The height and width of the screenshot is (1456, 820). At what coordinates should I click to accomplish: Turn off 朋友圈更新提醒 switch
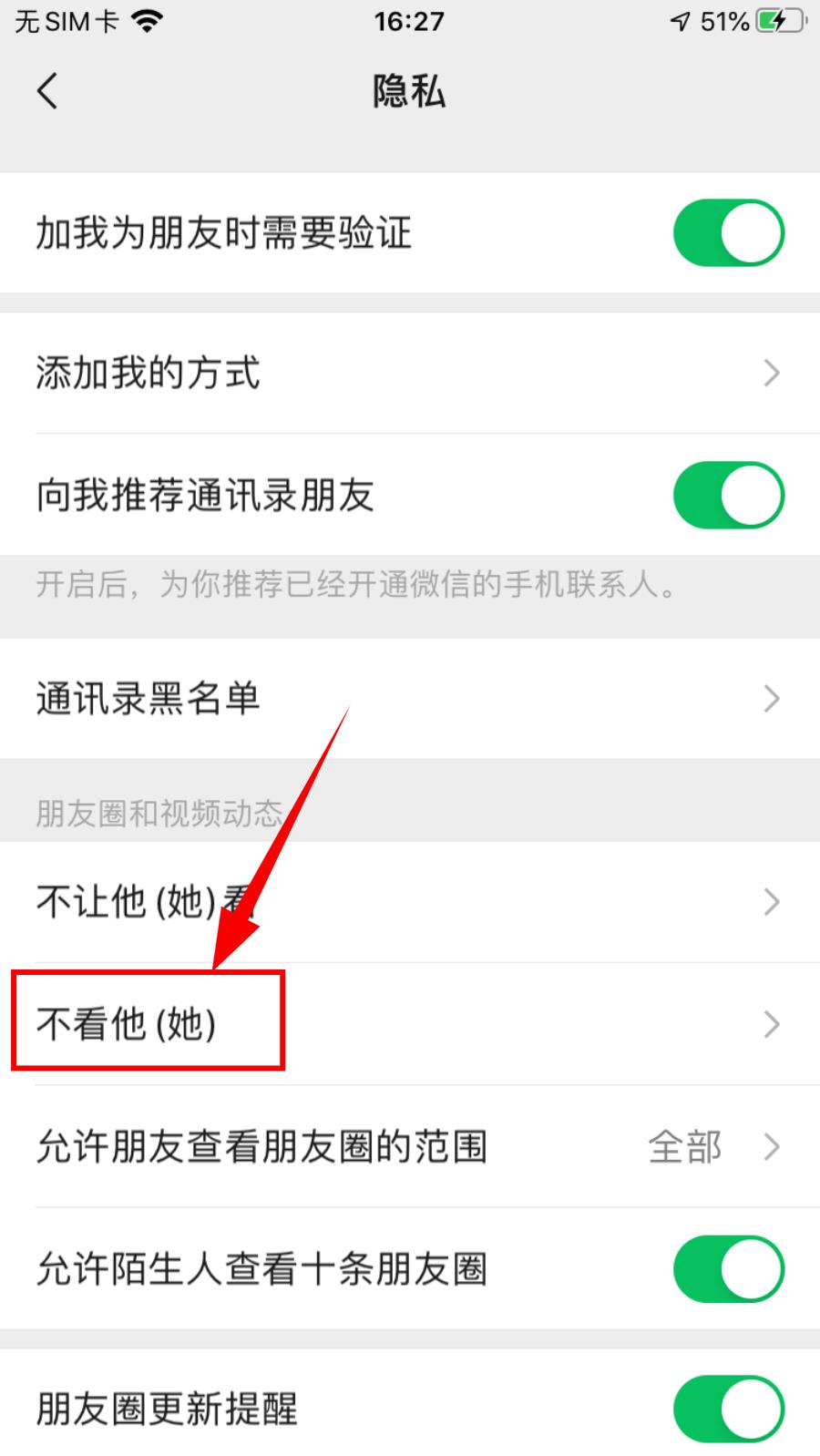(728, 1409)
